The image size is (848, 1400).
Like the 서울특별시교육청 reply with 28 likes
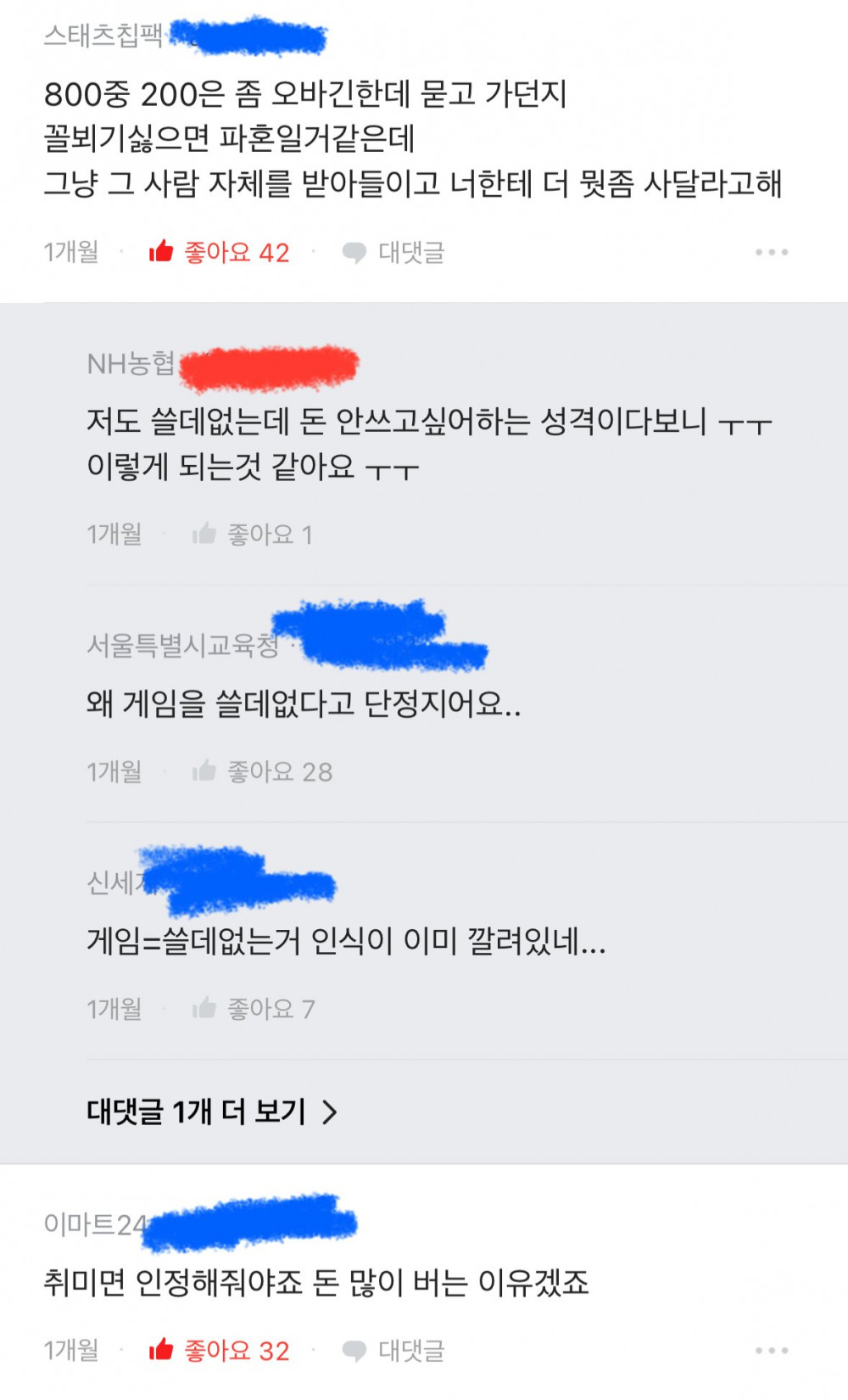[262, 771]
